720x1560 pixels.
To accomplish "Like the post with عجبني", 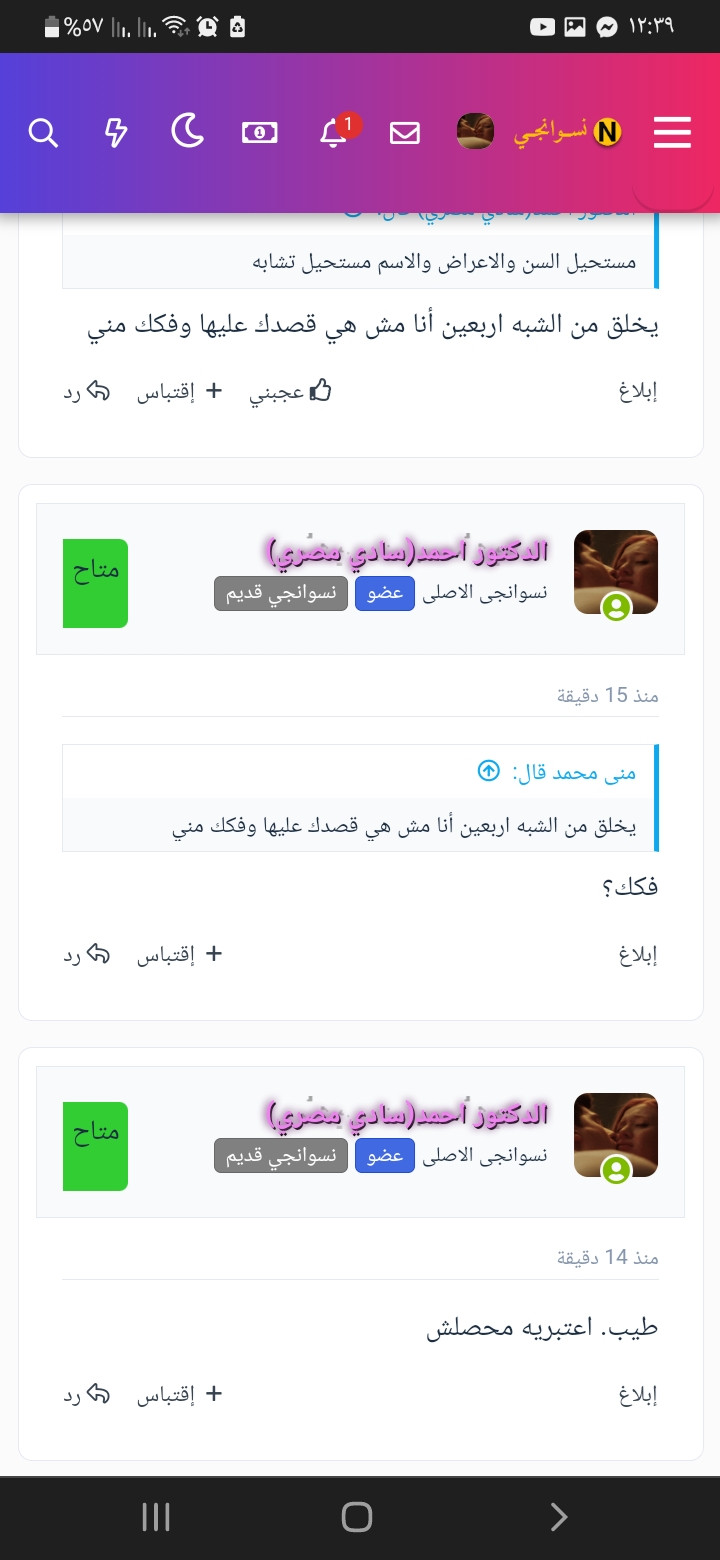I will 290,392.
